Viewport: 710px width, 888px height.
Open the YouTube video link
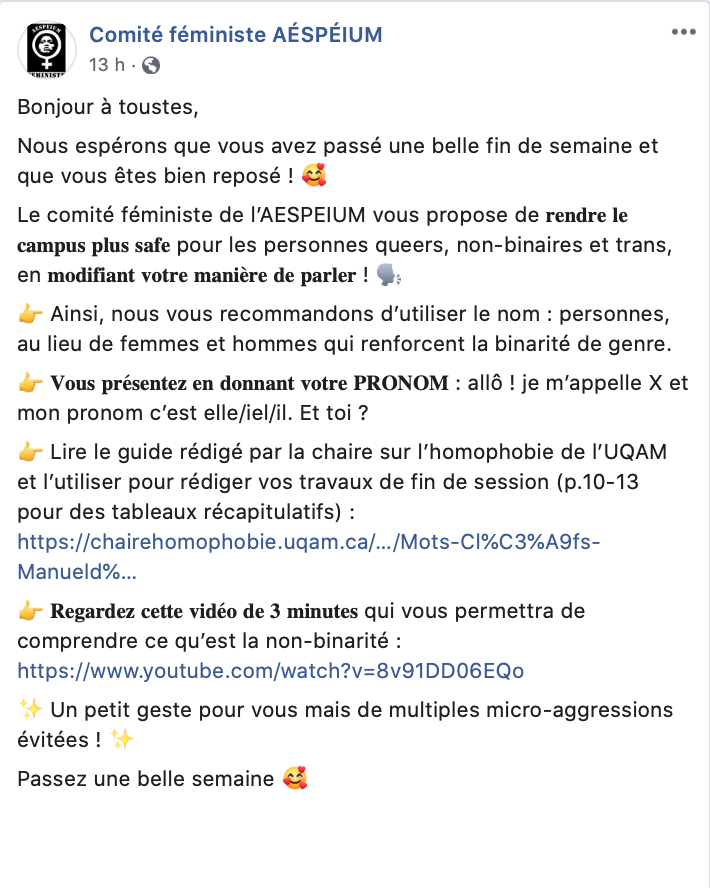[x=270, y=669]
